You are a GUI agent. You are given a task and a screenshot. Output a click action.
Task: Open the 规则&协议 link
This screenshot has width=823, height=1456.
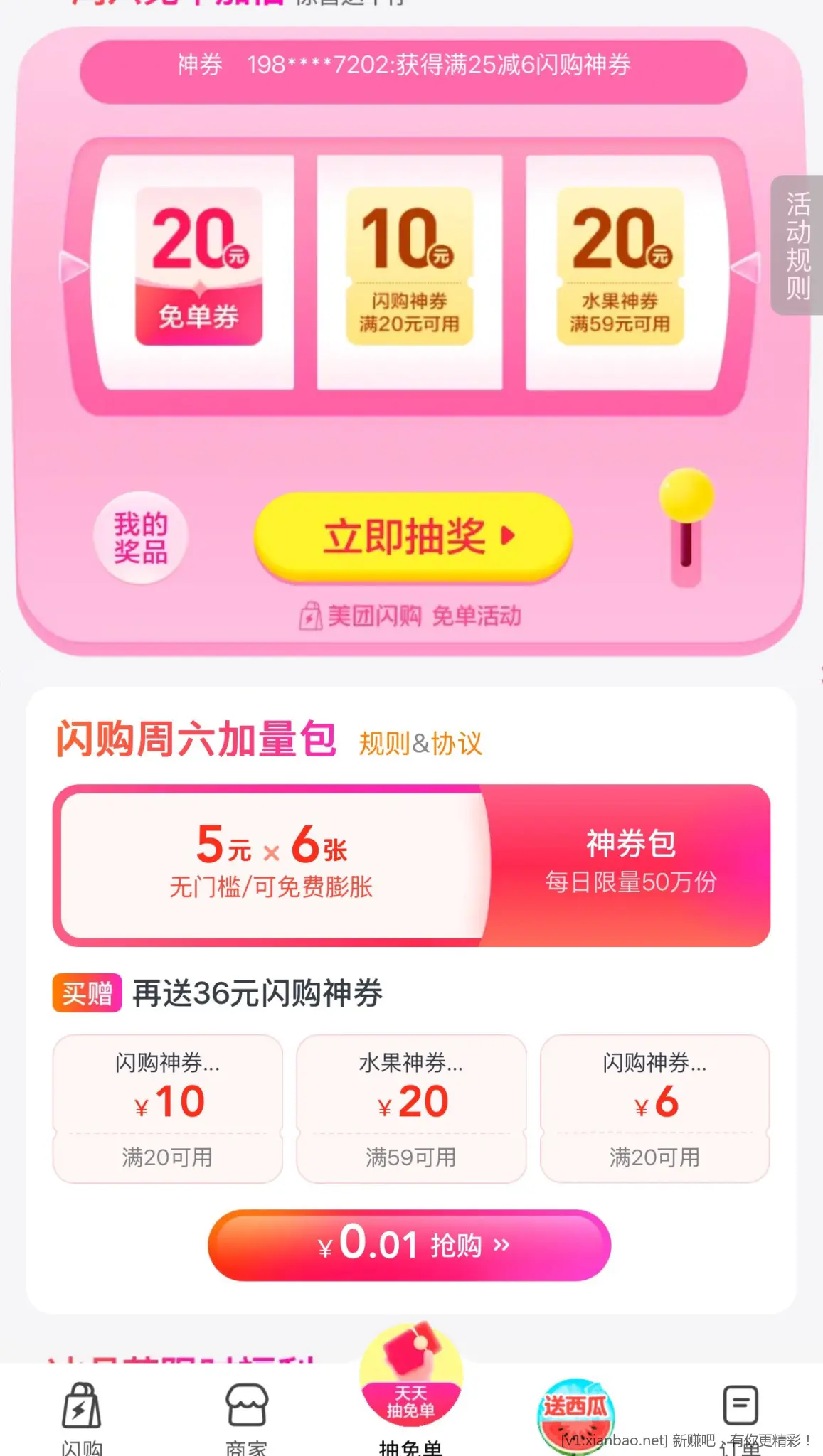point(420,744)
